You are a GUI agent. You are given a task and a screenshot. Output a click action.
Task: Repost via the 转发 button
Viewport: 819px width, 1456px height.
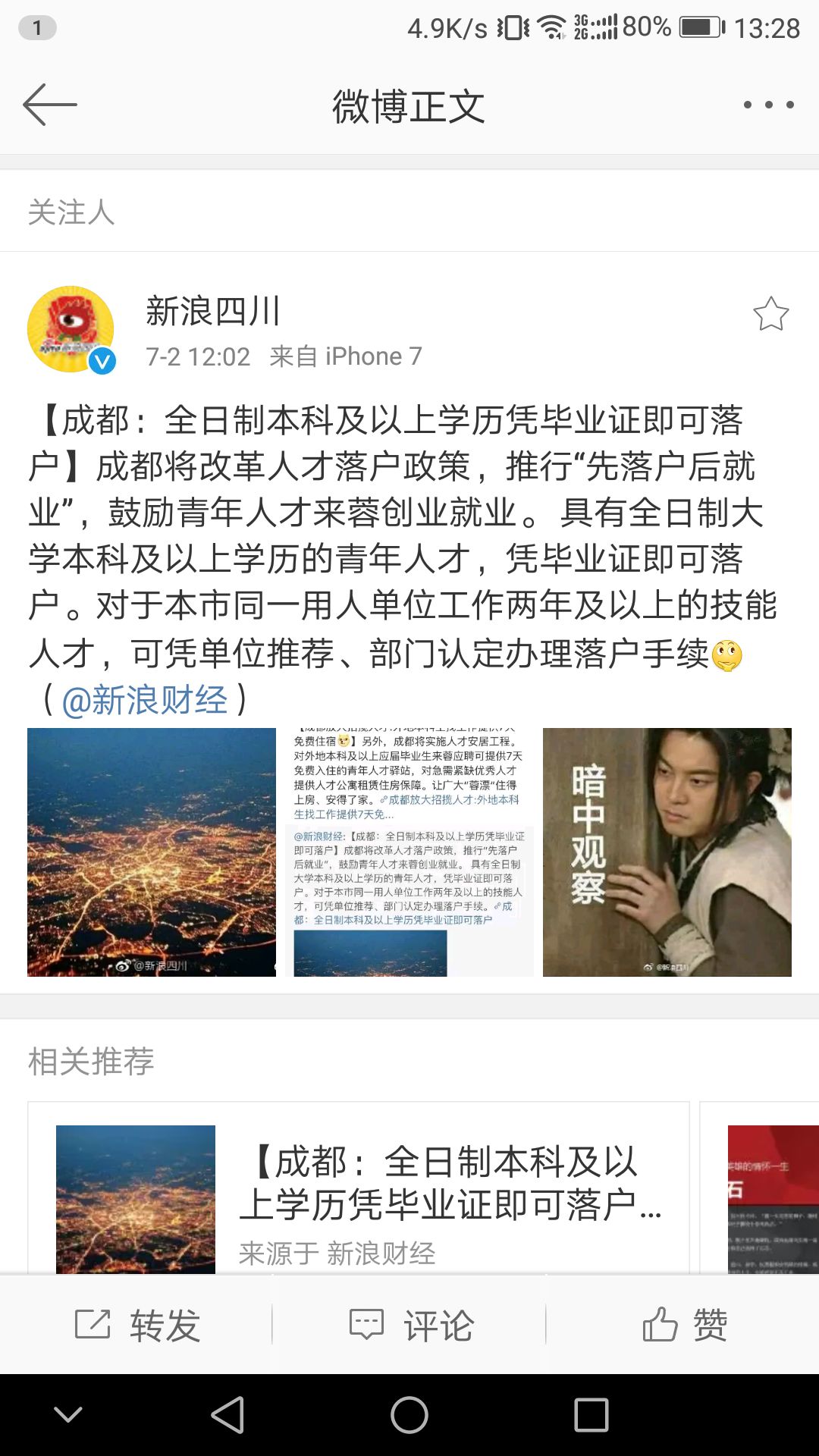(x=137, y=1325)
